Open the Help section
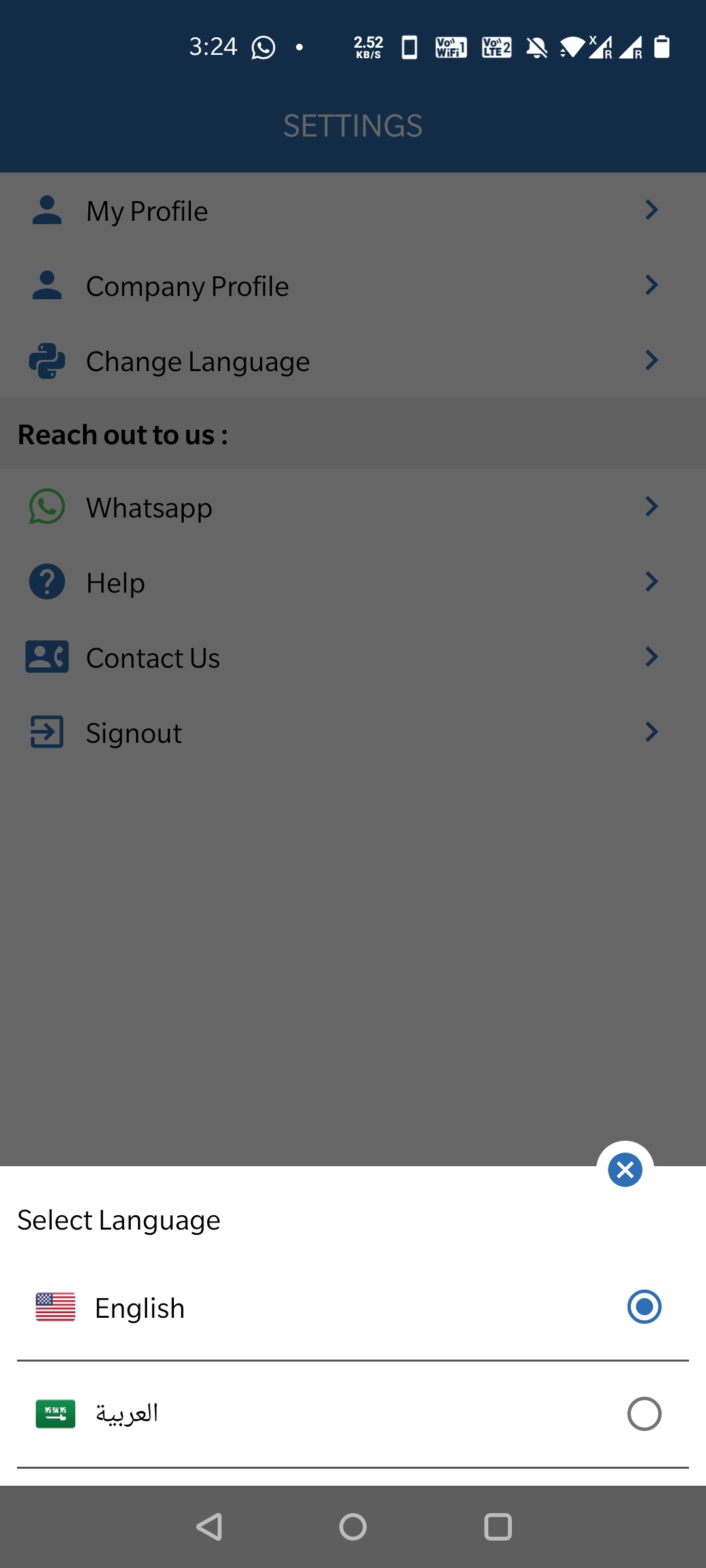 point(353,582)
